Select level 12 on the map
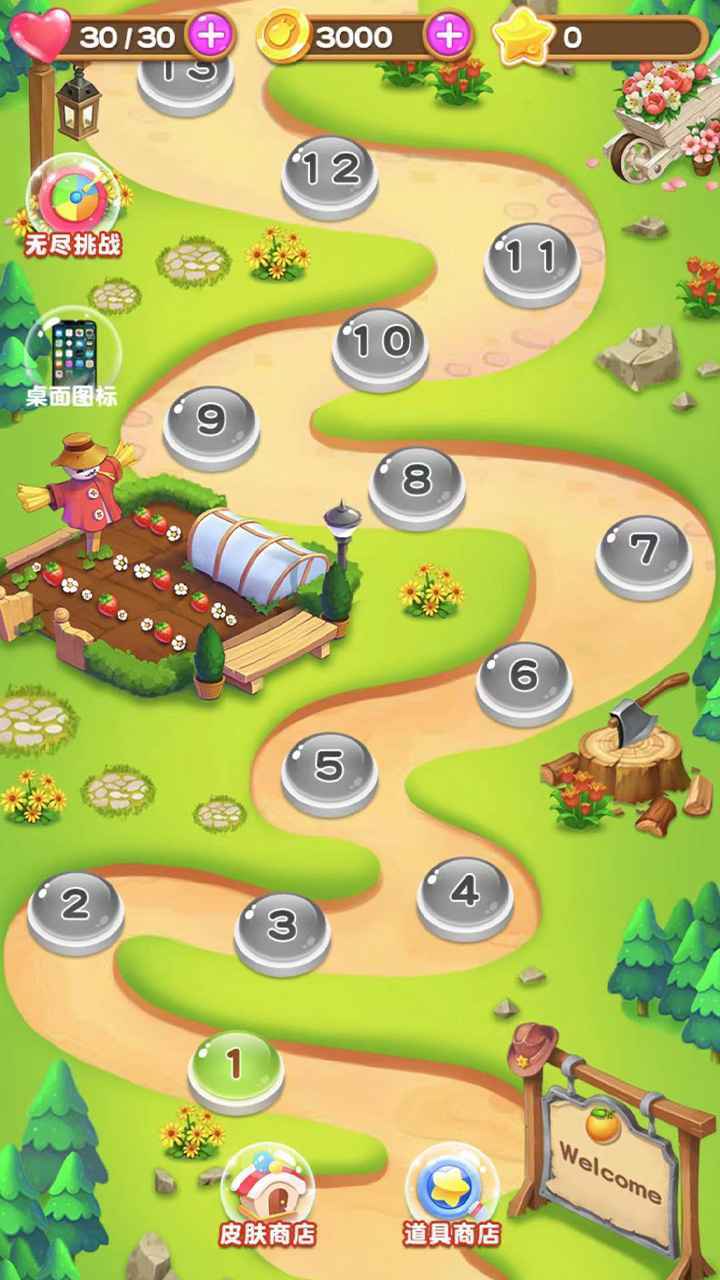 (x=330, y=172)
